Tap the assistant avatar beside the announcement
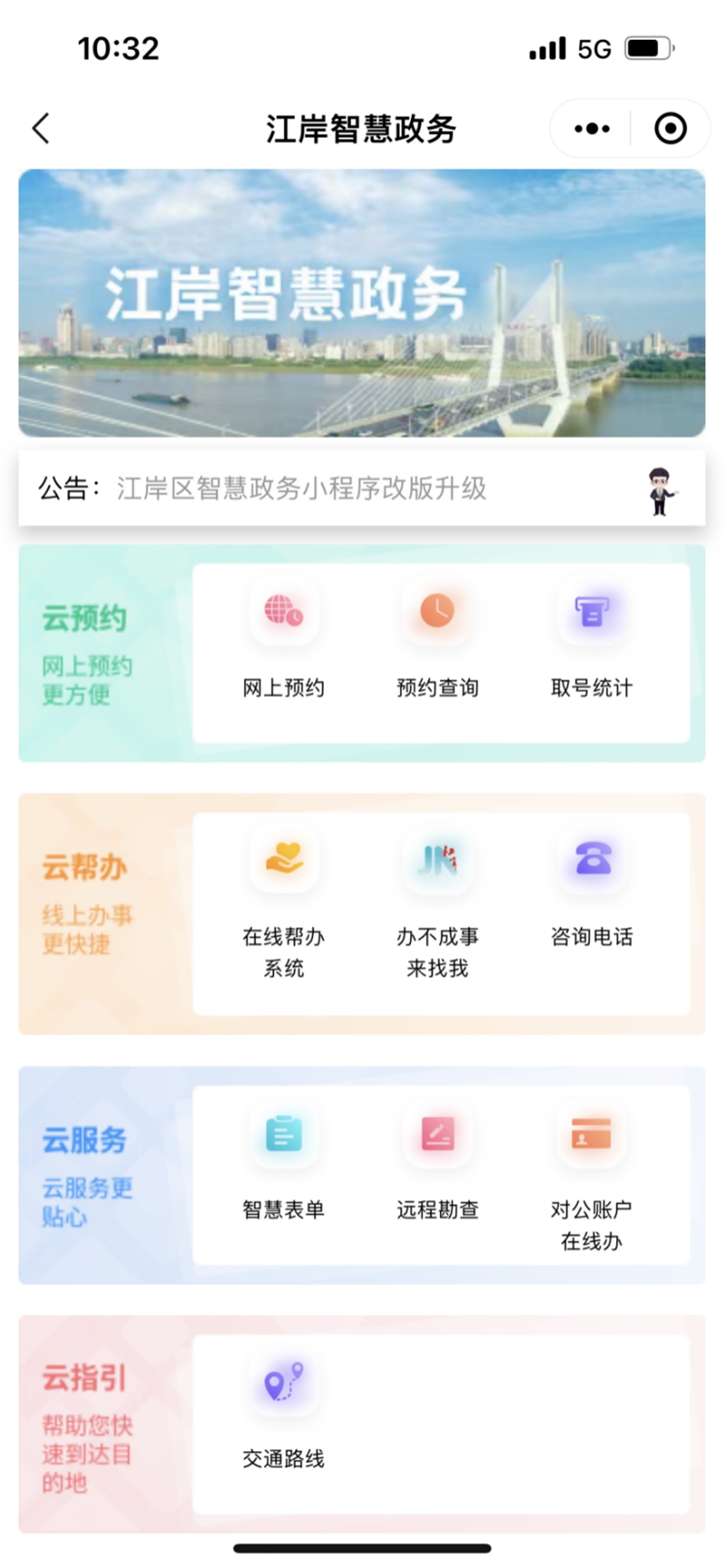 click(662, 491)
